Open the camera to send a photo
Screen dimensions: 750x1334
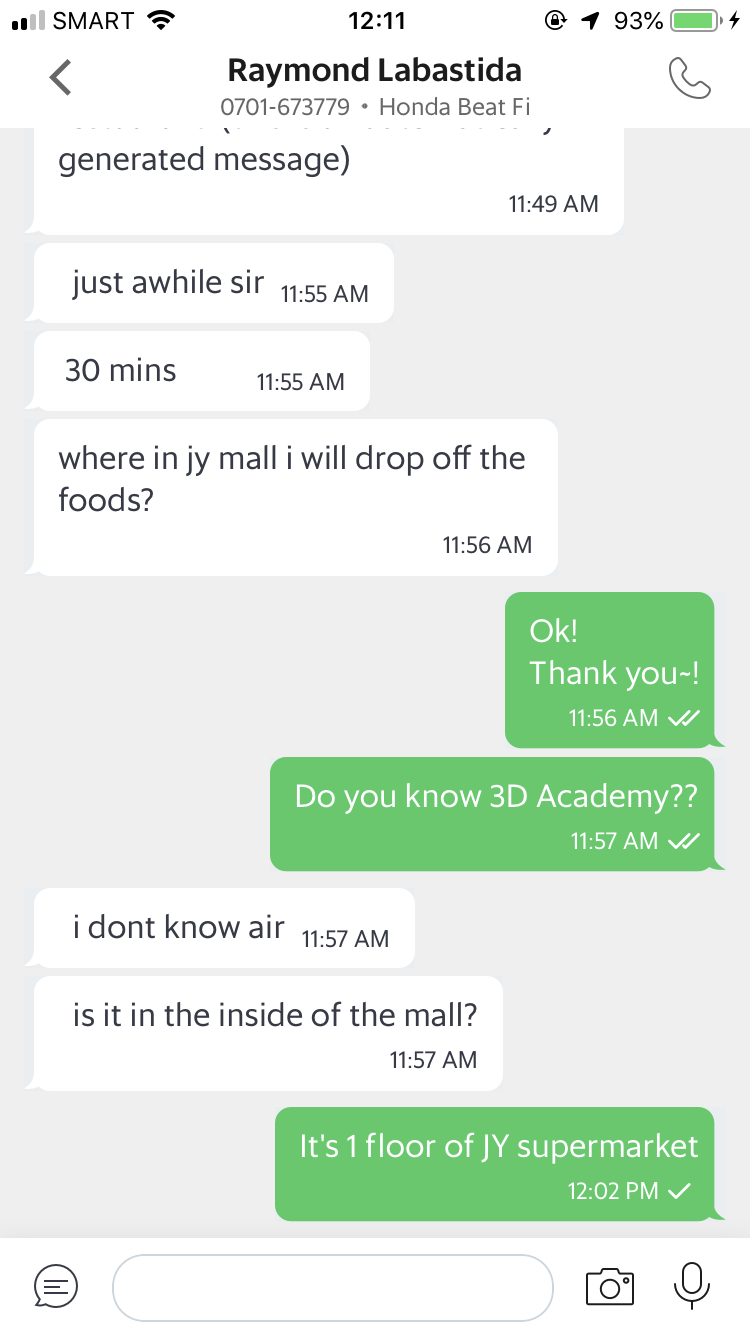pyautogui.click(x=610, y=1287)
